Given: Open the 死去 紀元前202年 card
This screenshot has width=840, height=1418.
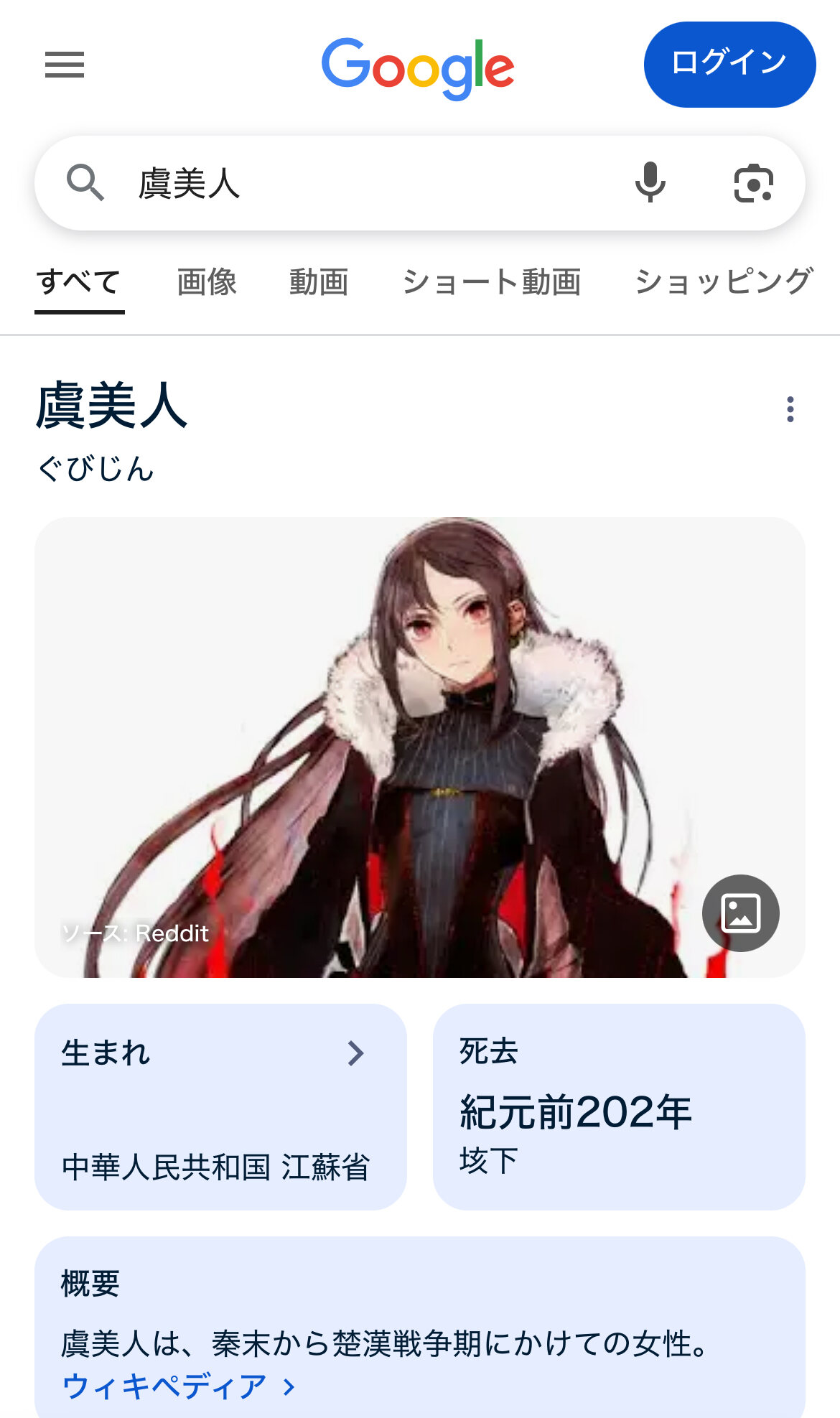Looking at the screenshot, I should (618, 1106).
